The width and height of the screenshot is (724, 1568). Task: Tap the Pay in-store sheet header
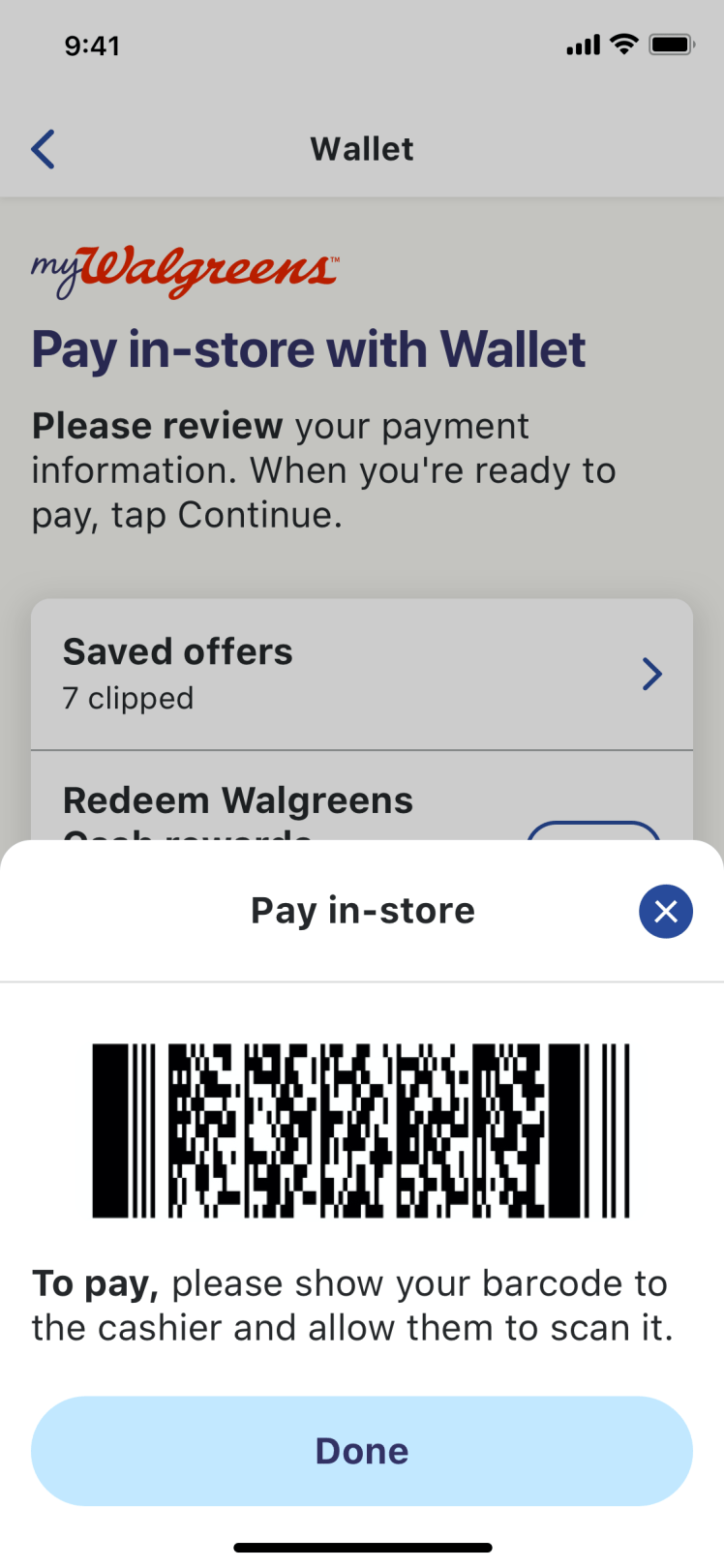pos(362,910)
